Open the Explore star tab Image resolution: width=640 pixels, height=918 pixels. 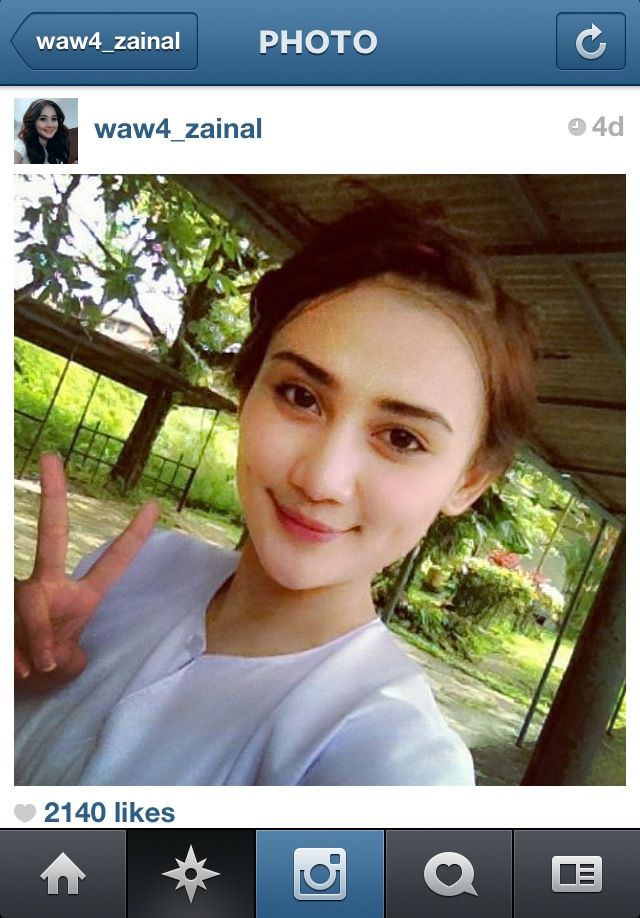(191, 874)
